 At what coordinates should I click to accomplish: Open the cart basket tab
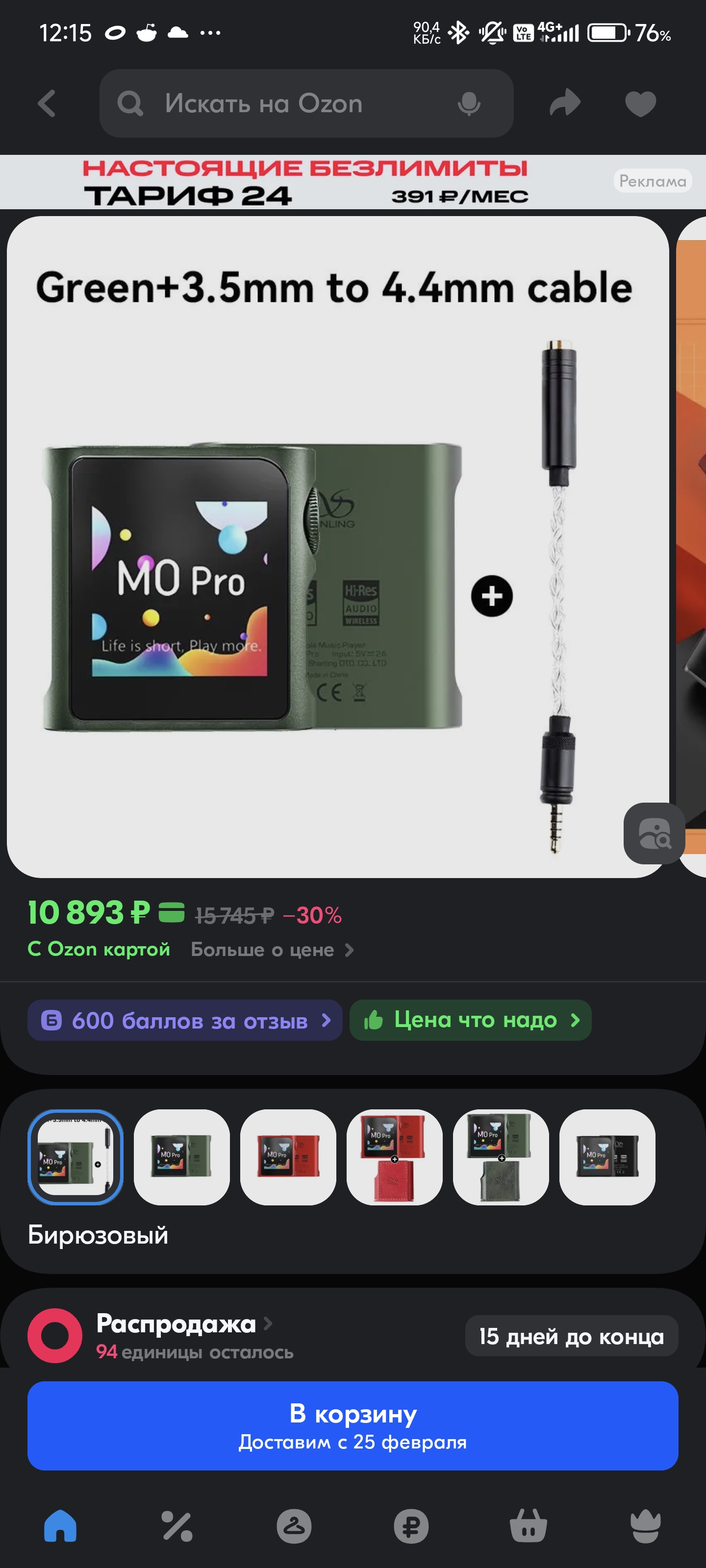tap(528, 1526)
